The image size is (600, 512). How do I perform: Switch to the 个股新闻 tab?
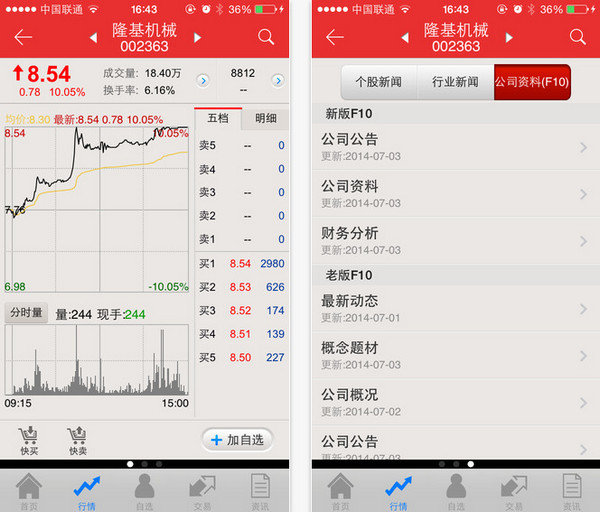pos(379,82)
